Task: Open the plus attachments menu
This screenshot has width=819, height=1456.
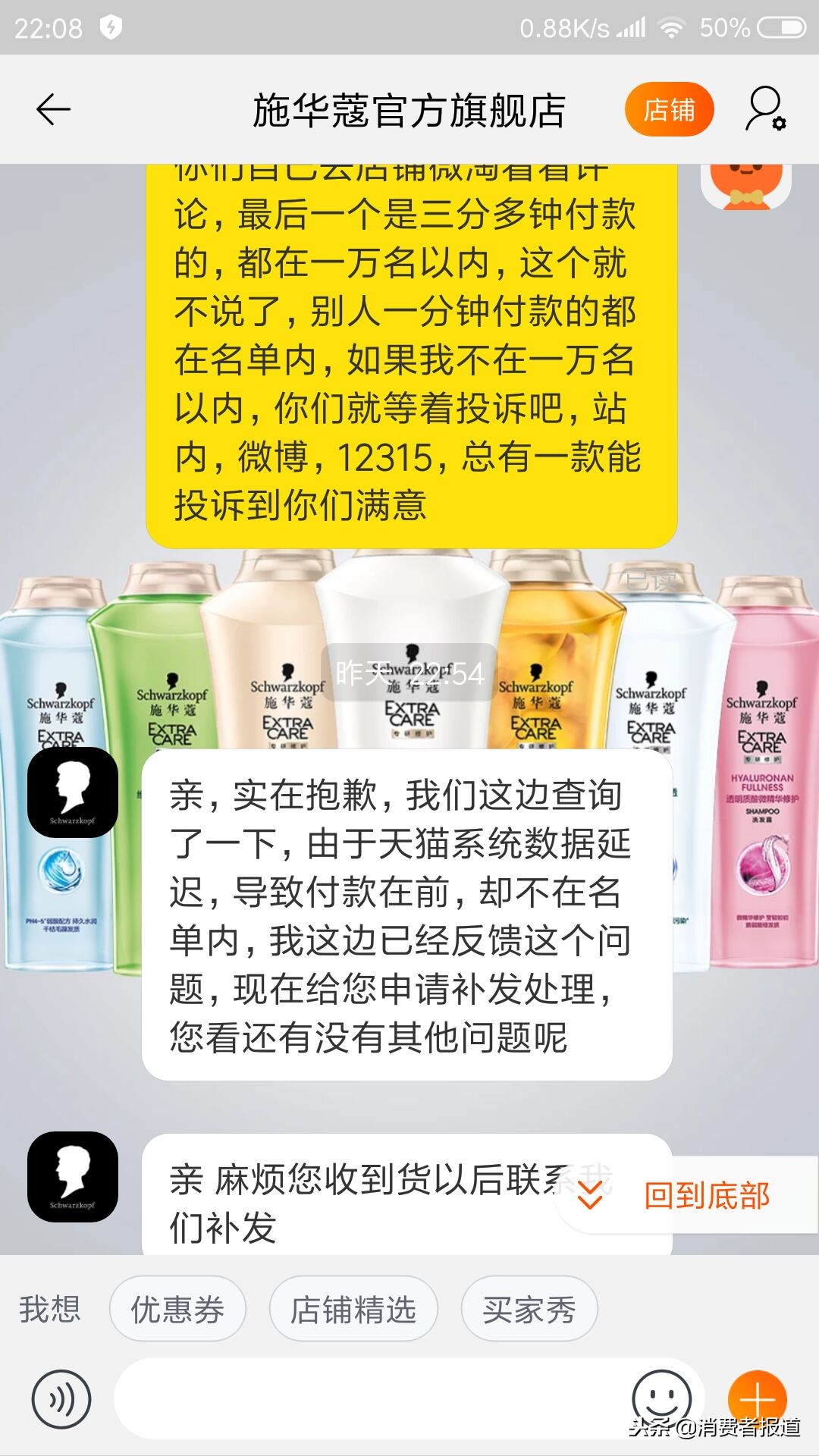Action: coord(757,1399)
